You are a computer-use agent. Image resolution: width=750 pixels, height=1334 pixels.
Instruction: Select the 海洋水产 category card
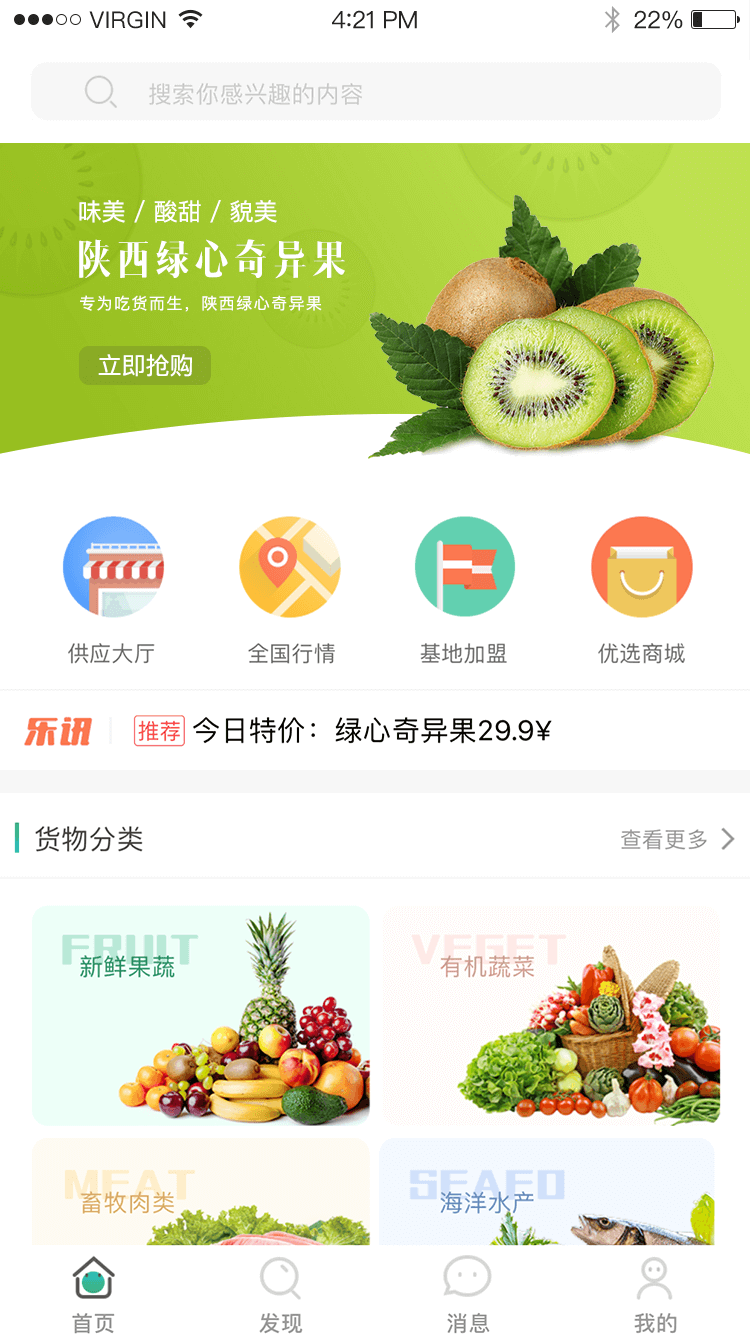tap(547, 1193)
